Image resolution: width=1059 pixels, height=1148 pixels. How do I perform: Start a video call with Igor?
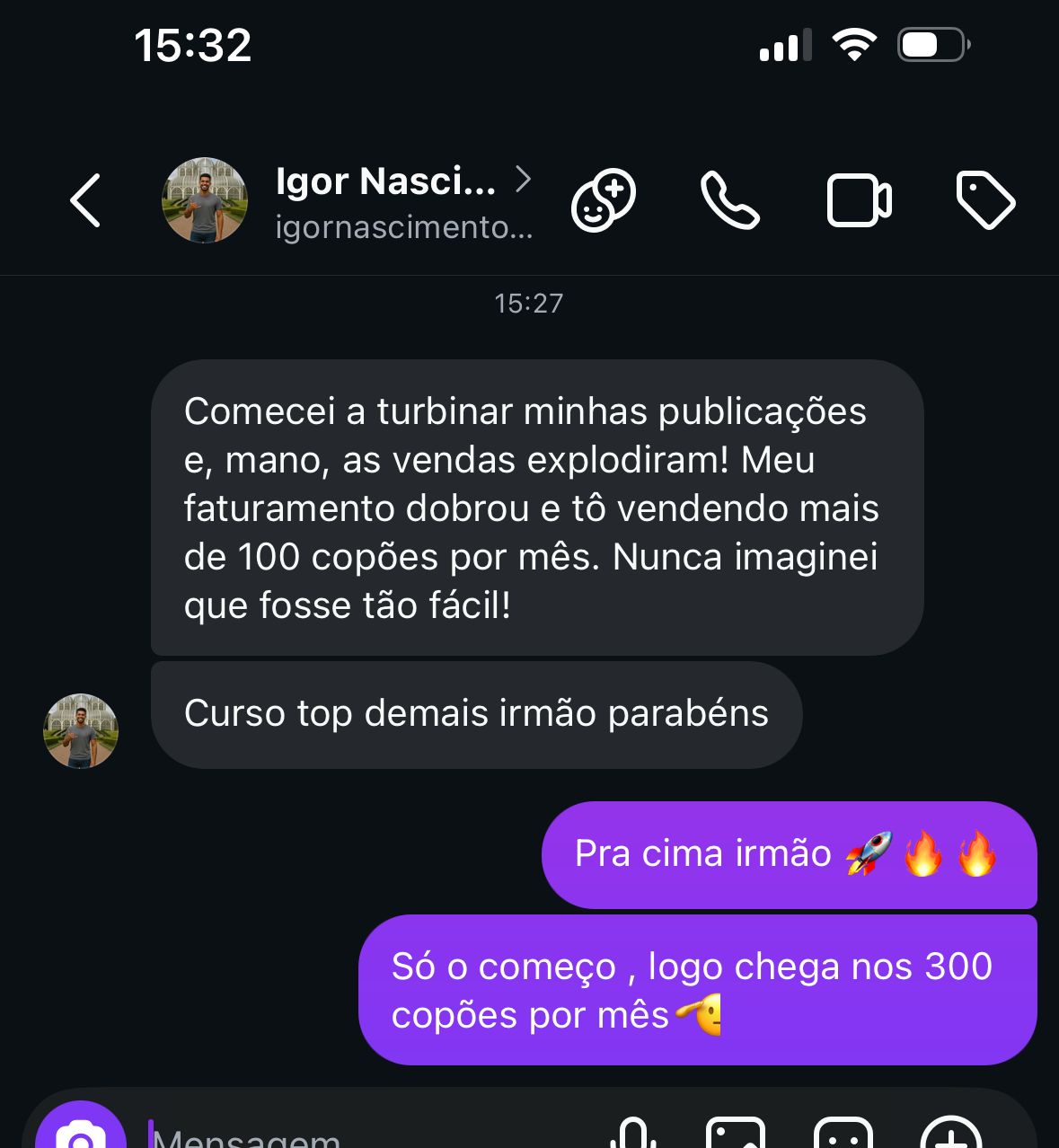[x=859, y=200]
